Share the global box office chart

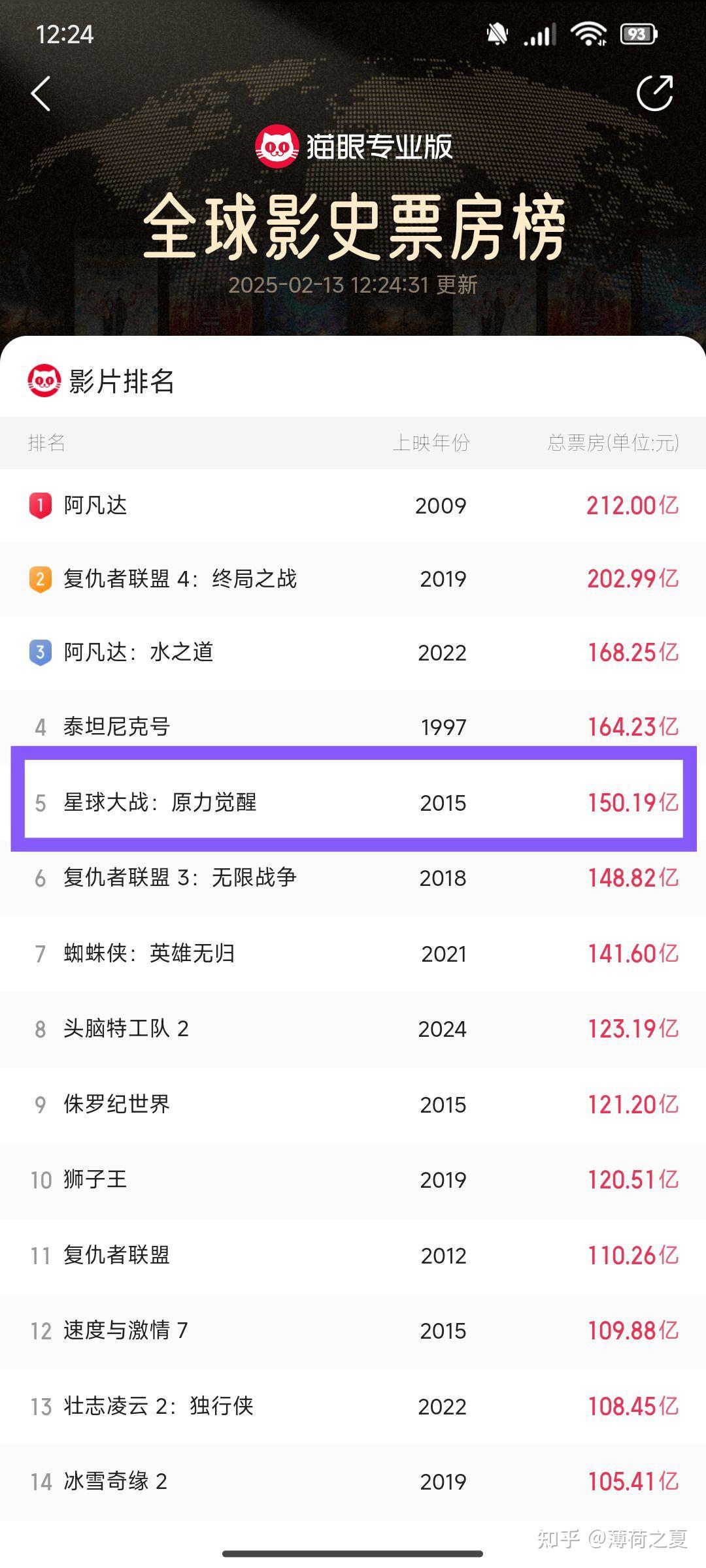[x=655, y=93]
